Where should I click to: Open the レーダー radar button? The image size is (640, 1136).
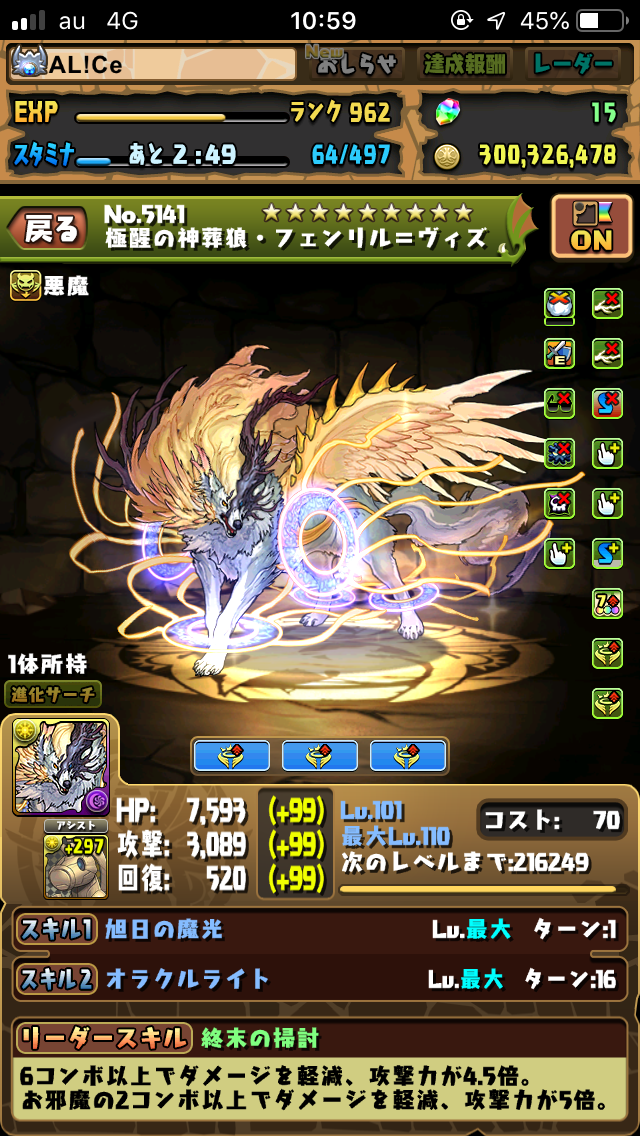(574, 65)
